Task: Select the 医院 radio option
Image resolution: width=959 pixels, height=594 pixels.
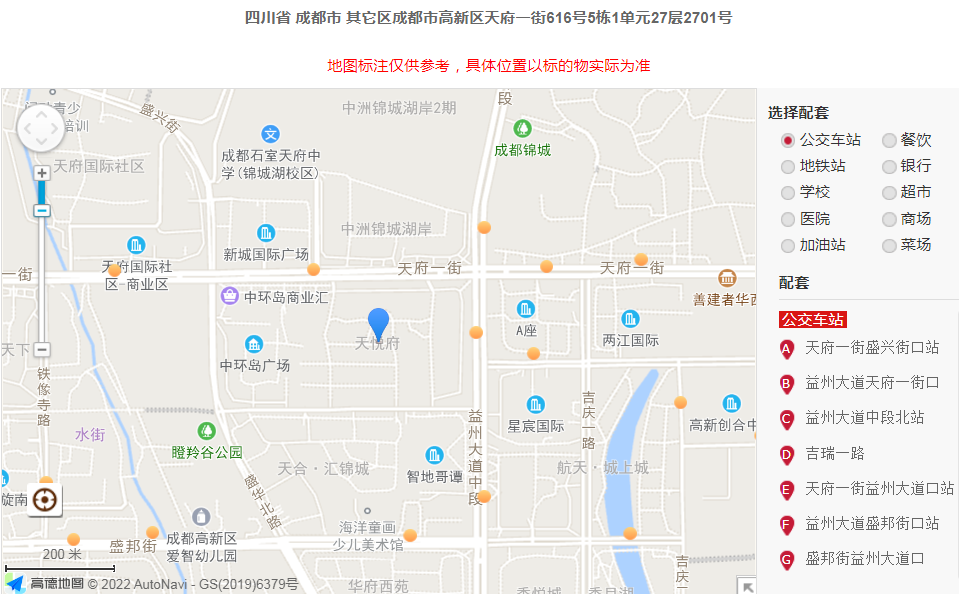Action: coord(788,219)
